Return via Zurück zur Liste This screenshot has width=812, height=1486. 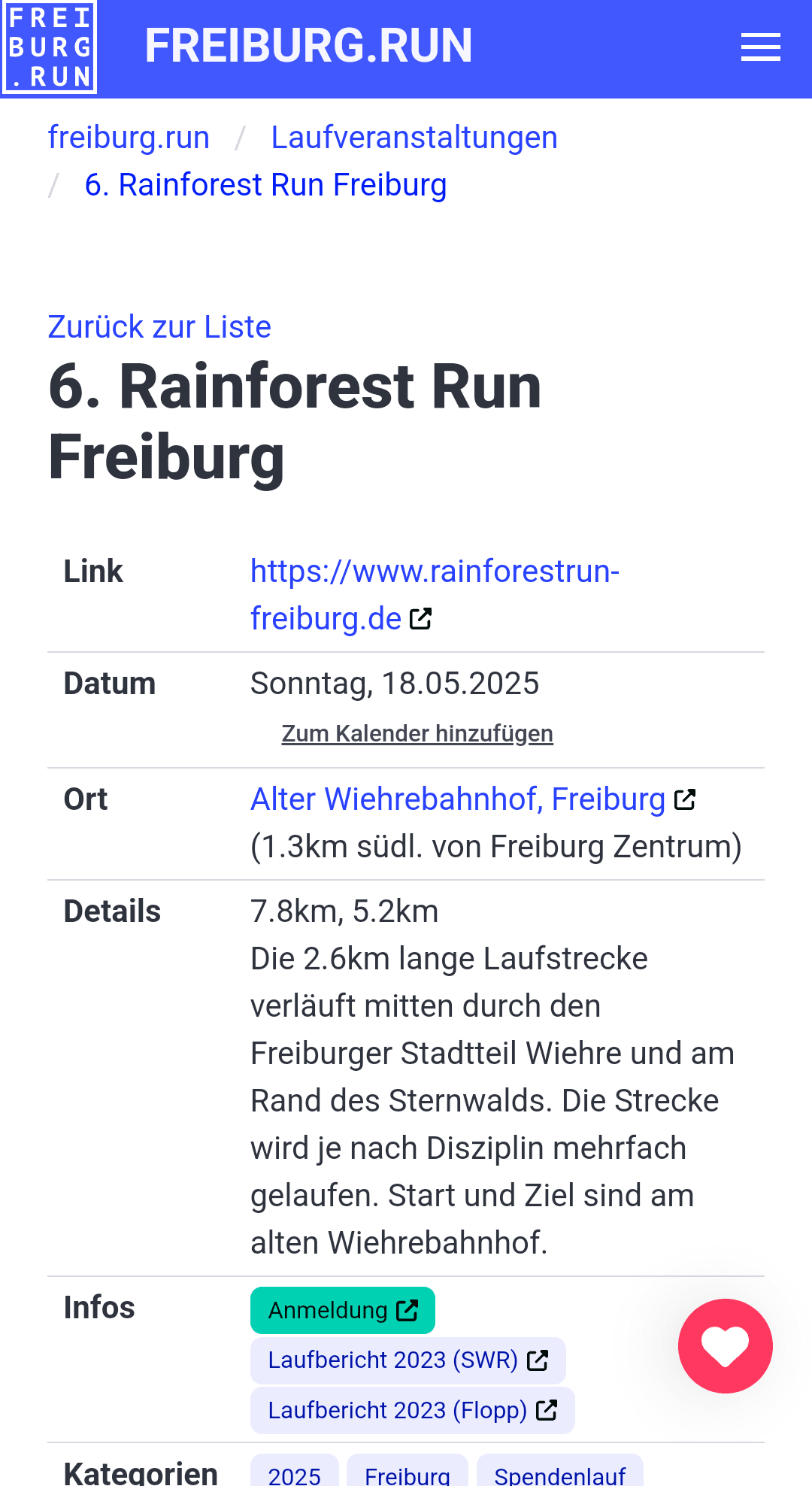pyautogui.click(x=159, y=327)
